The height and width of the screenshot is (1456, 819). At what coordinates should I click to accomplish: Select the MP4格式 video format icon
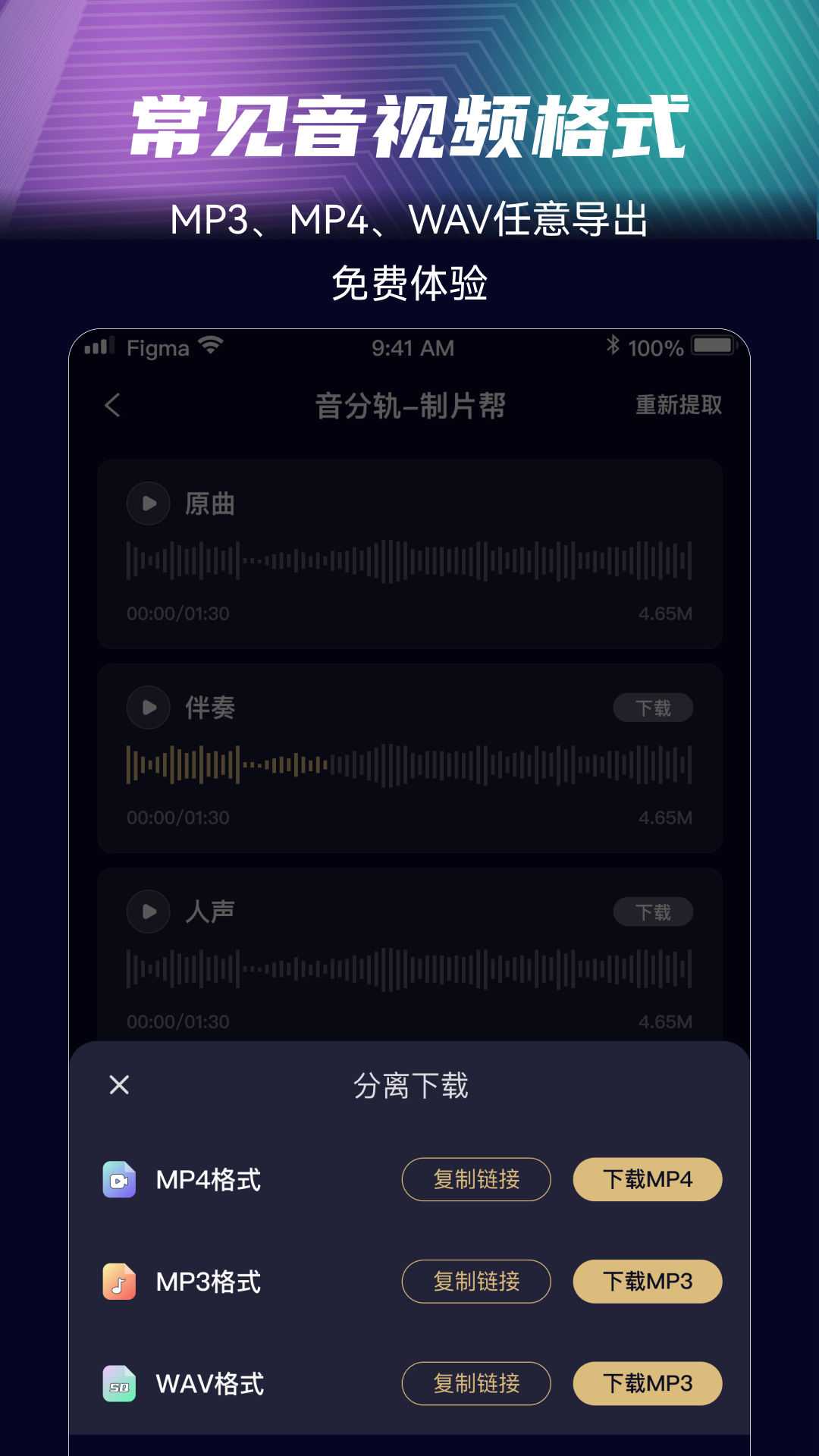click(x=118, y=1180)
